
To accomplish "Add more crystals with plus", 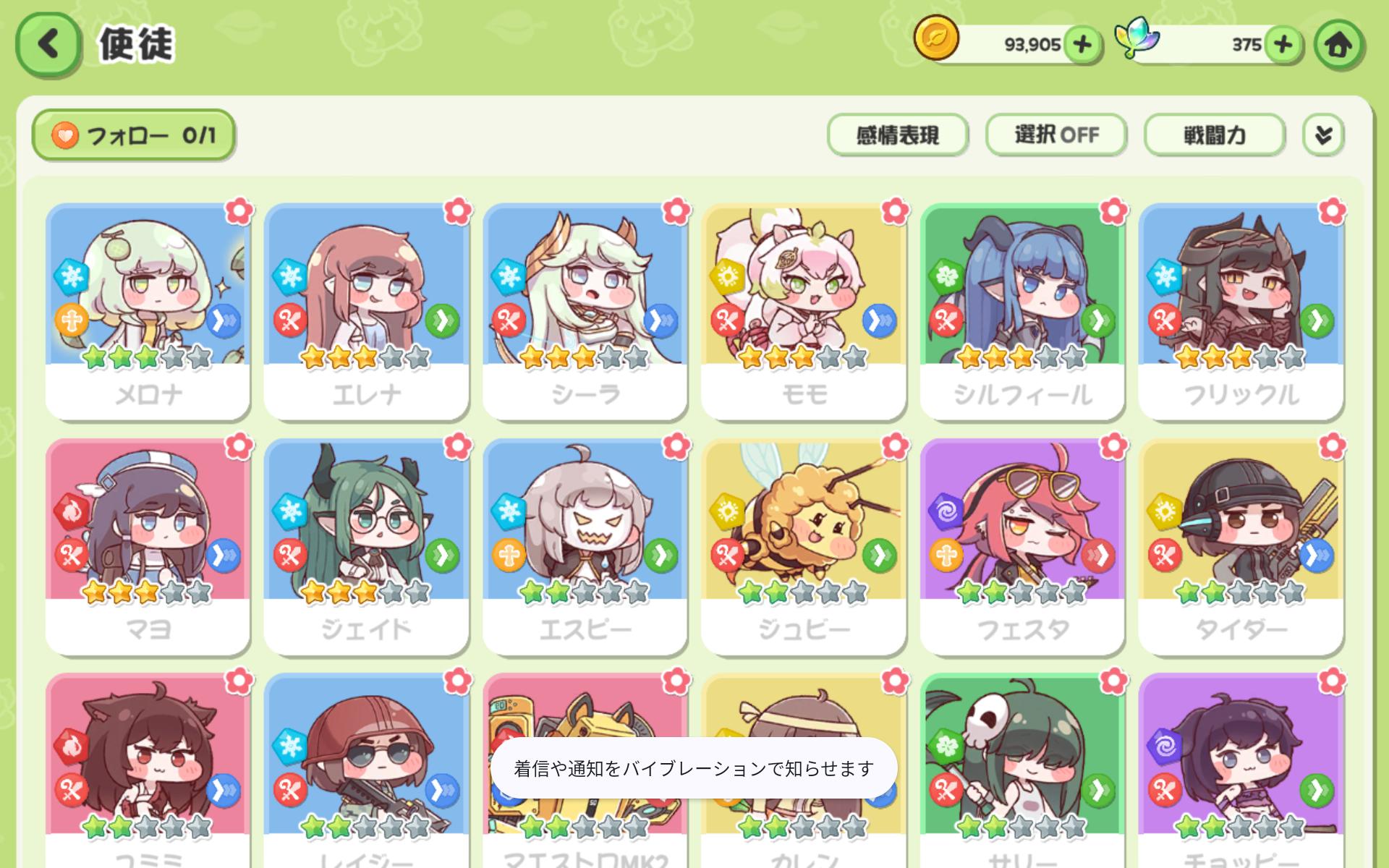I will click(1283, 45).
